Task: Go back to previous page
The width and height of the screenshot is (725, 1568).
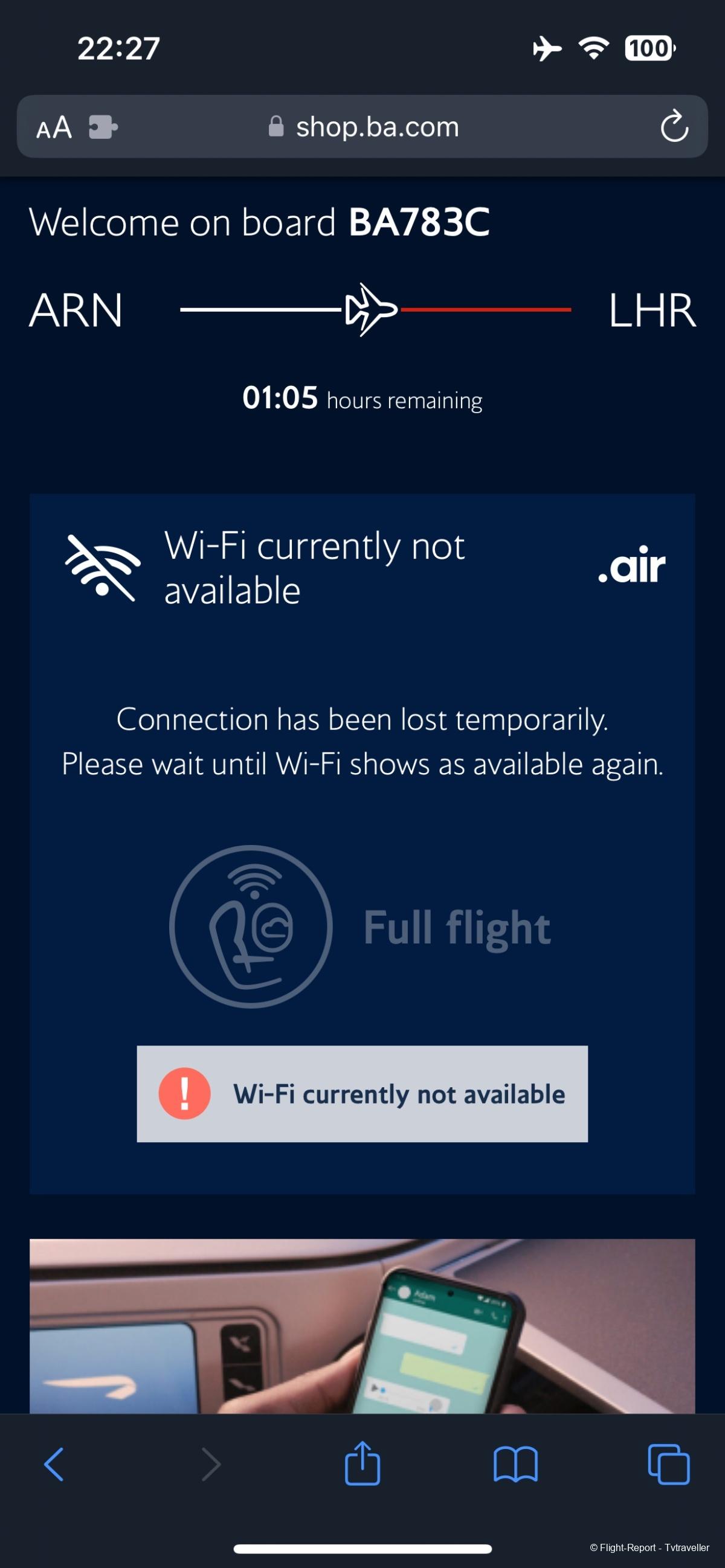Action: (54, 1464)
